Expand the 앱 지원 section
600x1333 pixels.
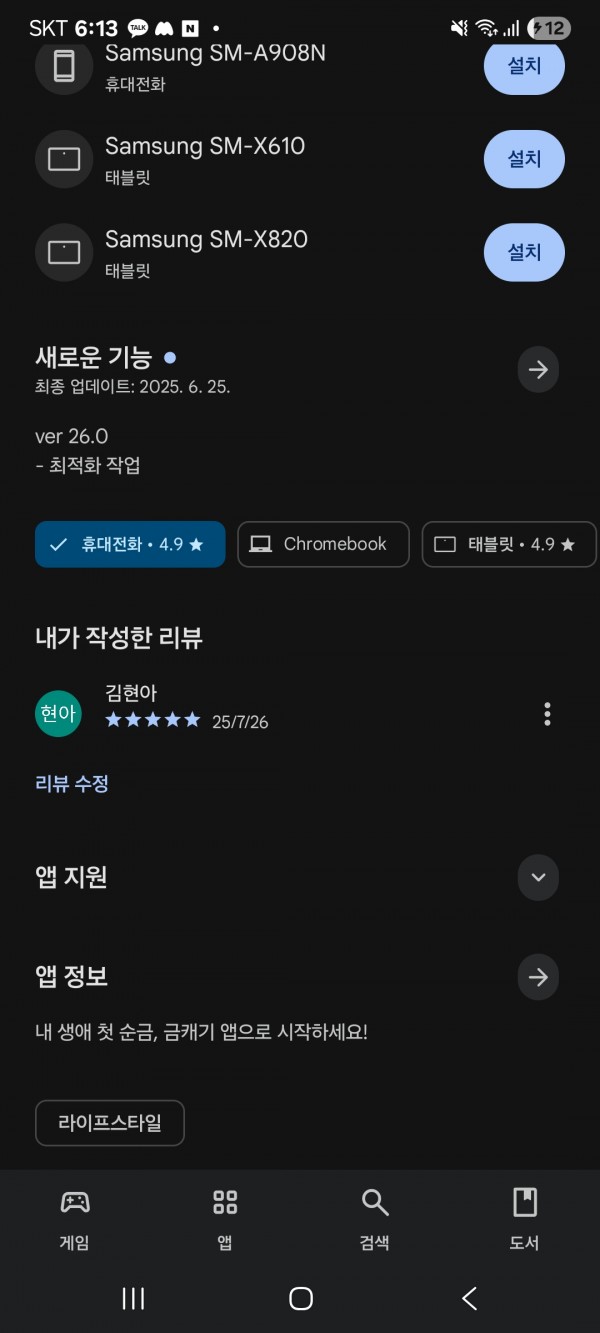point(538,877)
